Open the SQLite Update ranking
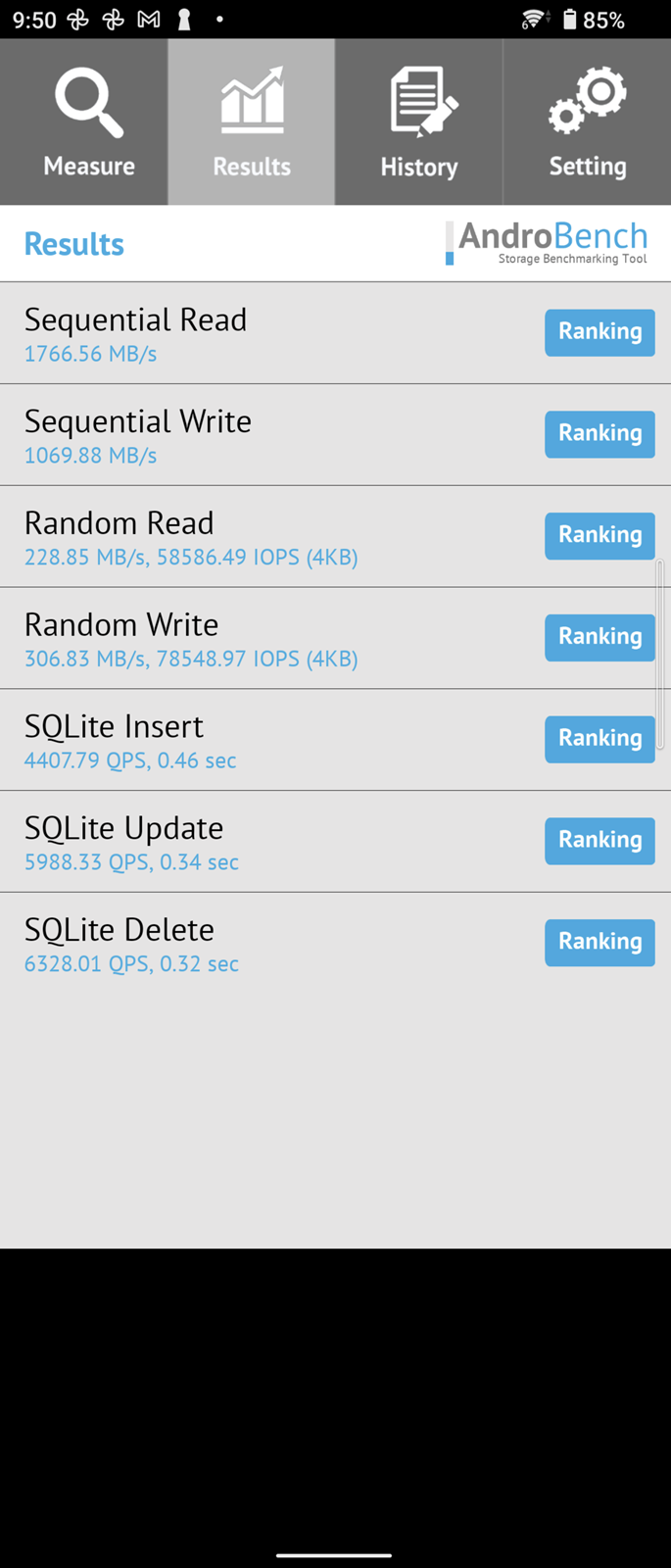The image size is (671, 1568). click(x=599, y=841)
